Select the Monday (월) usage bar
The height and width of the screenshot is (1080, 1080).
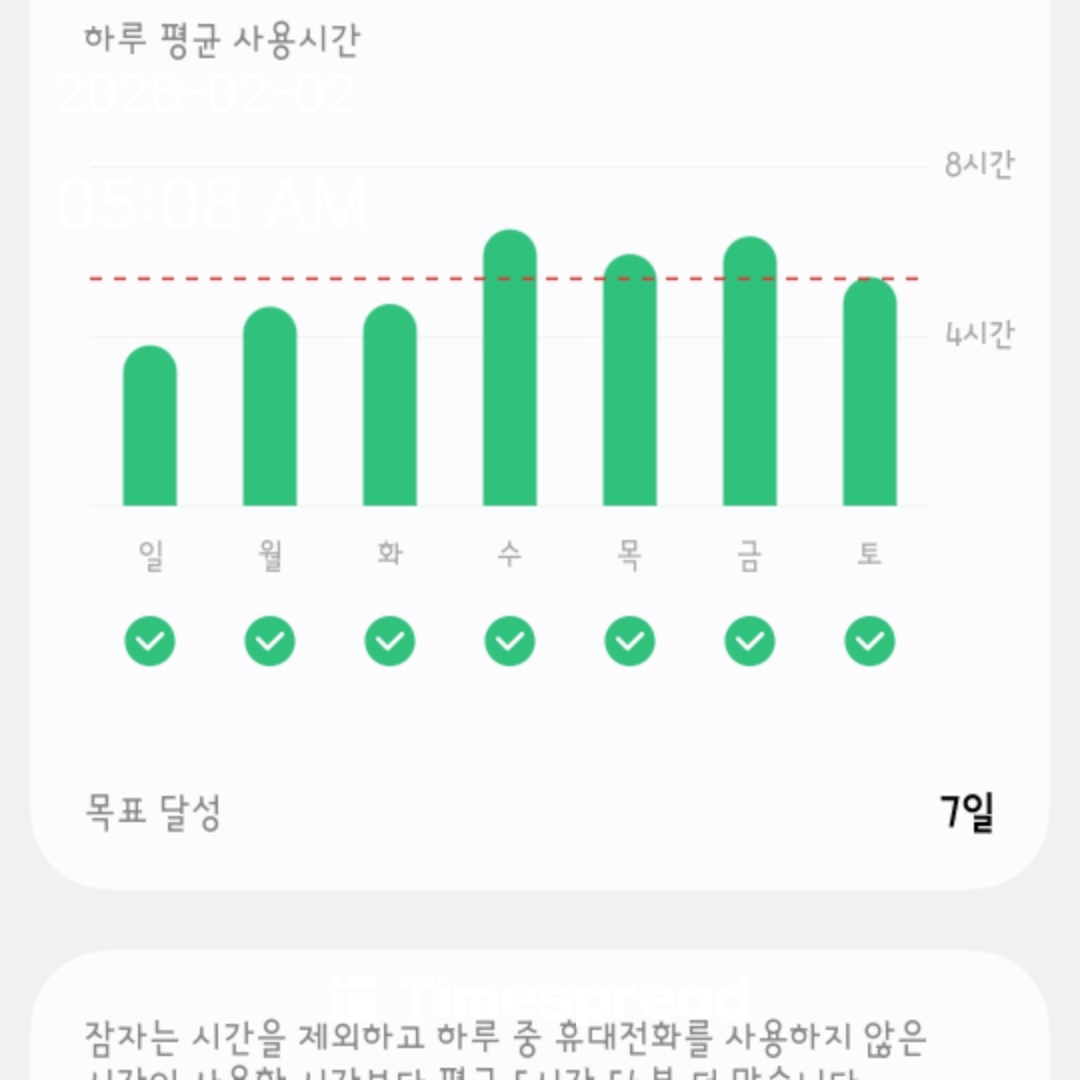(x=270, y=408)
